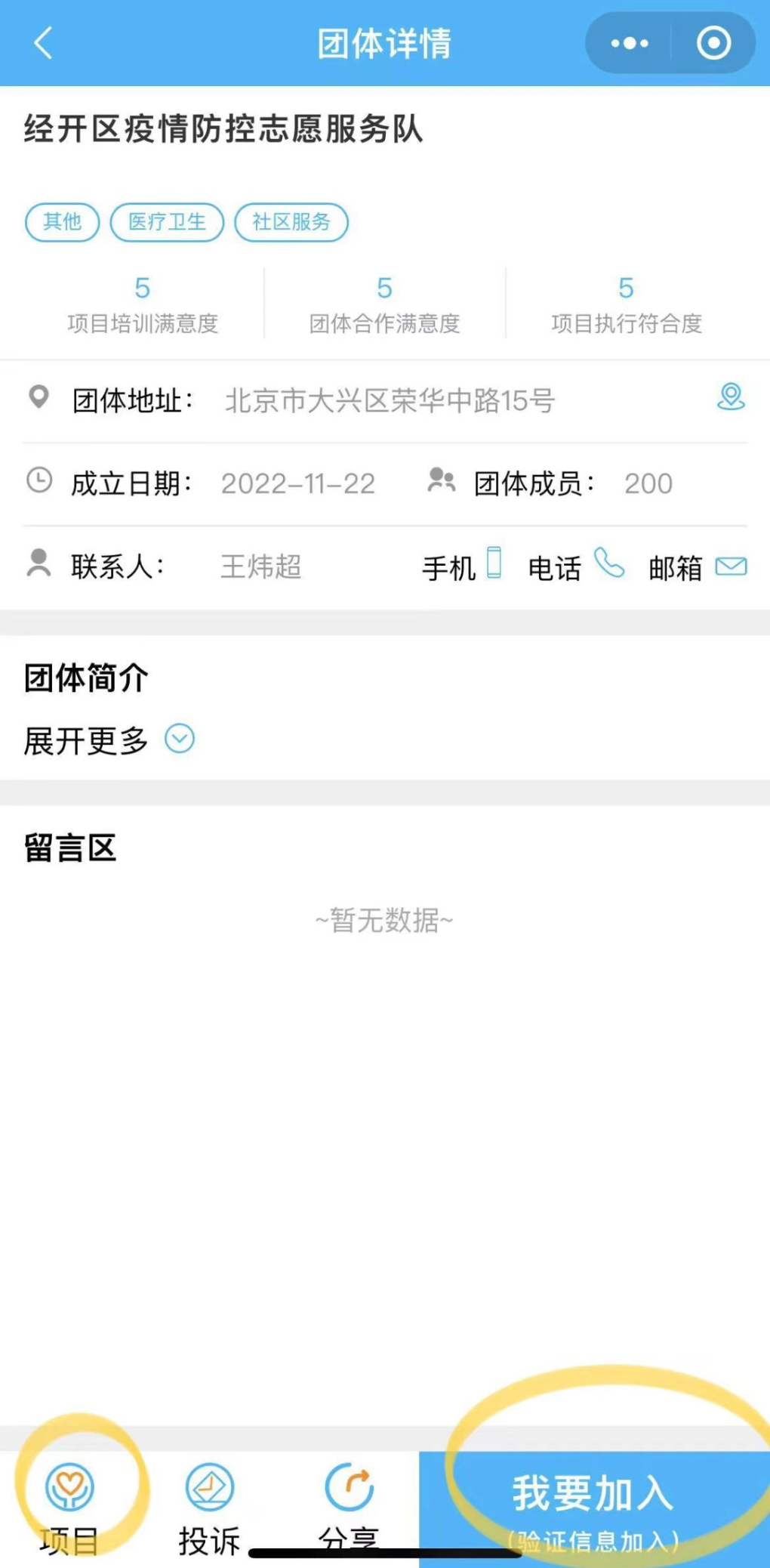Select the 其他 category tag
770x1568 pixels.
(x=62, y=222)
